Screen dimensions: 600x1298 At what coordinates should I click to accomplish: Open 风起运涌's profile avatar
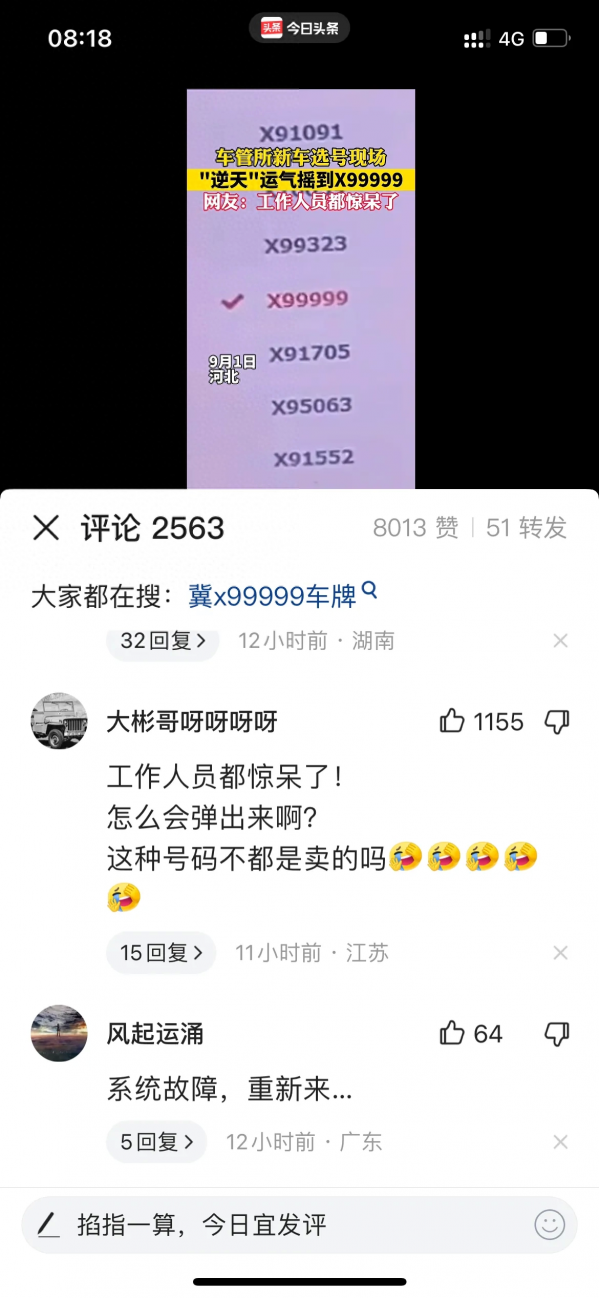click(59, 1033)
